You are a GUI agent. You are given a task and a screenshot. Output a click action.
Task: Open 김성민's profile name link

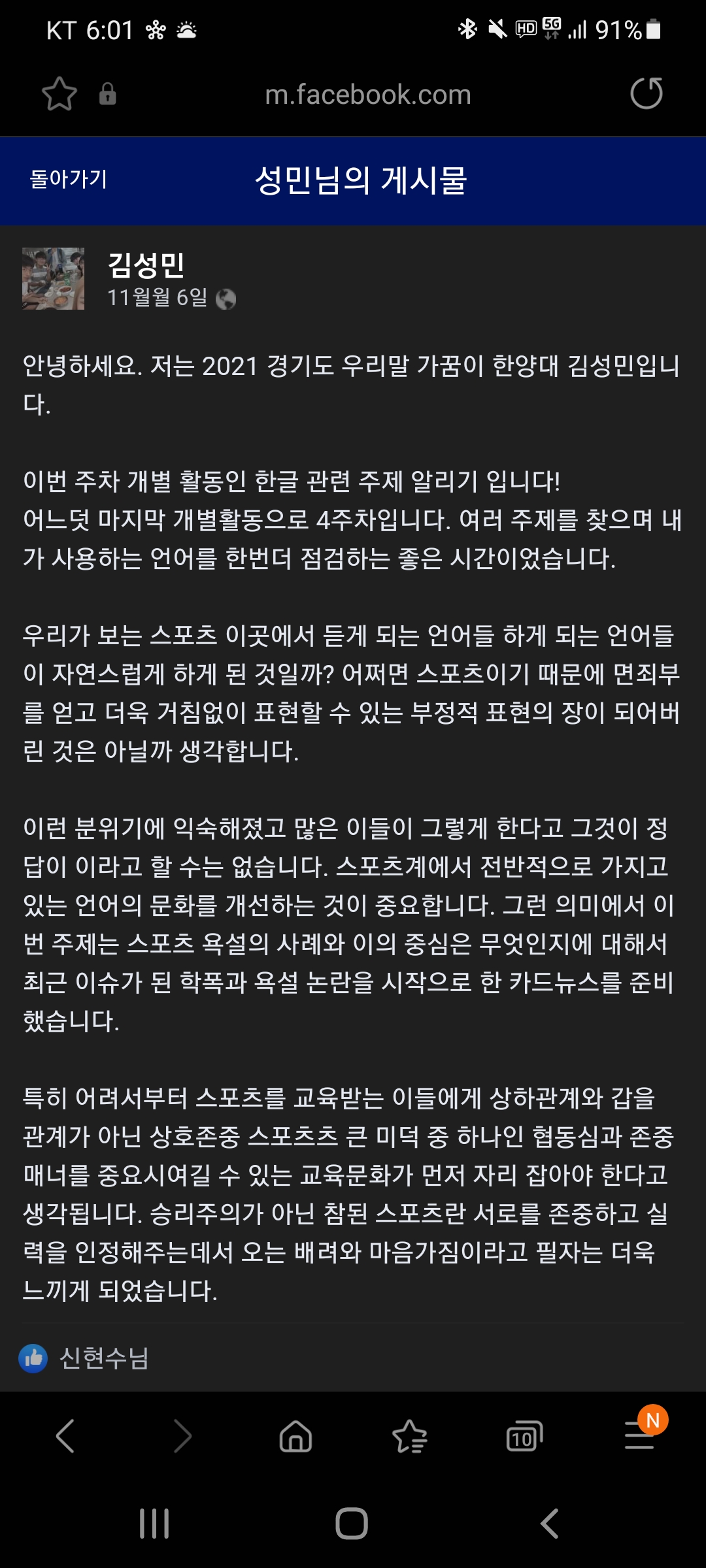click(146, 265)
